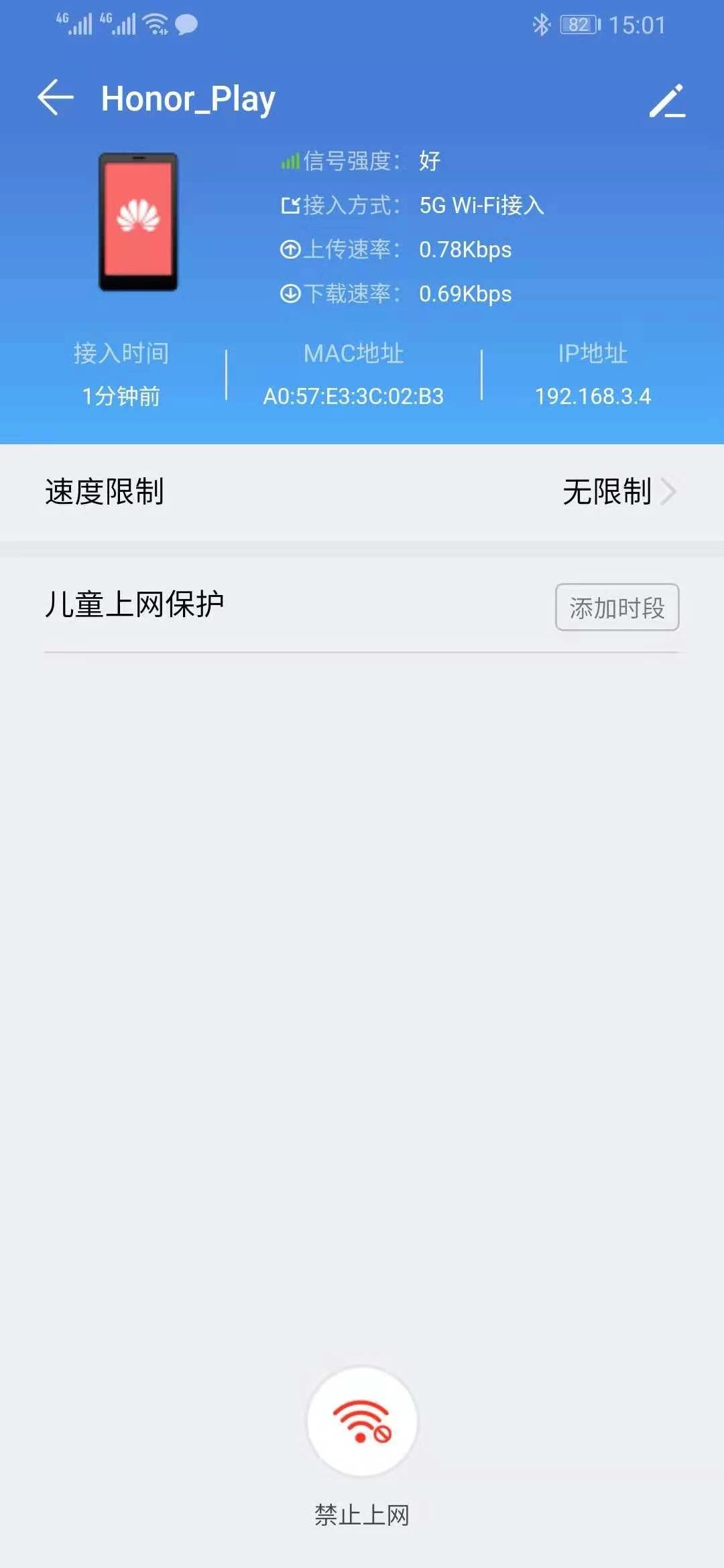Go back from Honor_Play device page
This screenshot has height=1568, width=724.
pos(56,98)
